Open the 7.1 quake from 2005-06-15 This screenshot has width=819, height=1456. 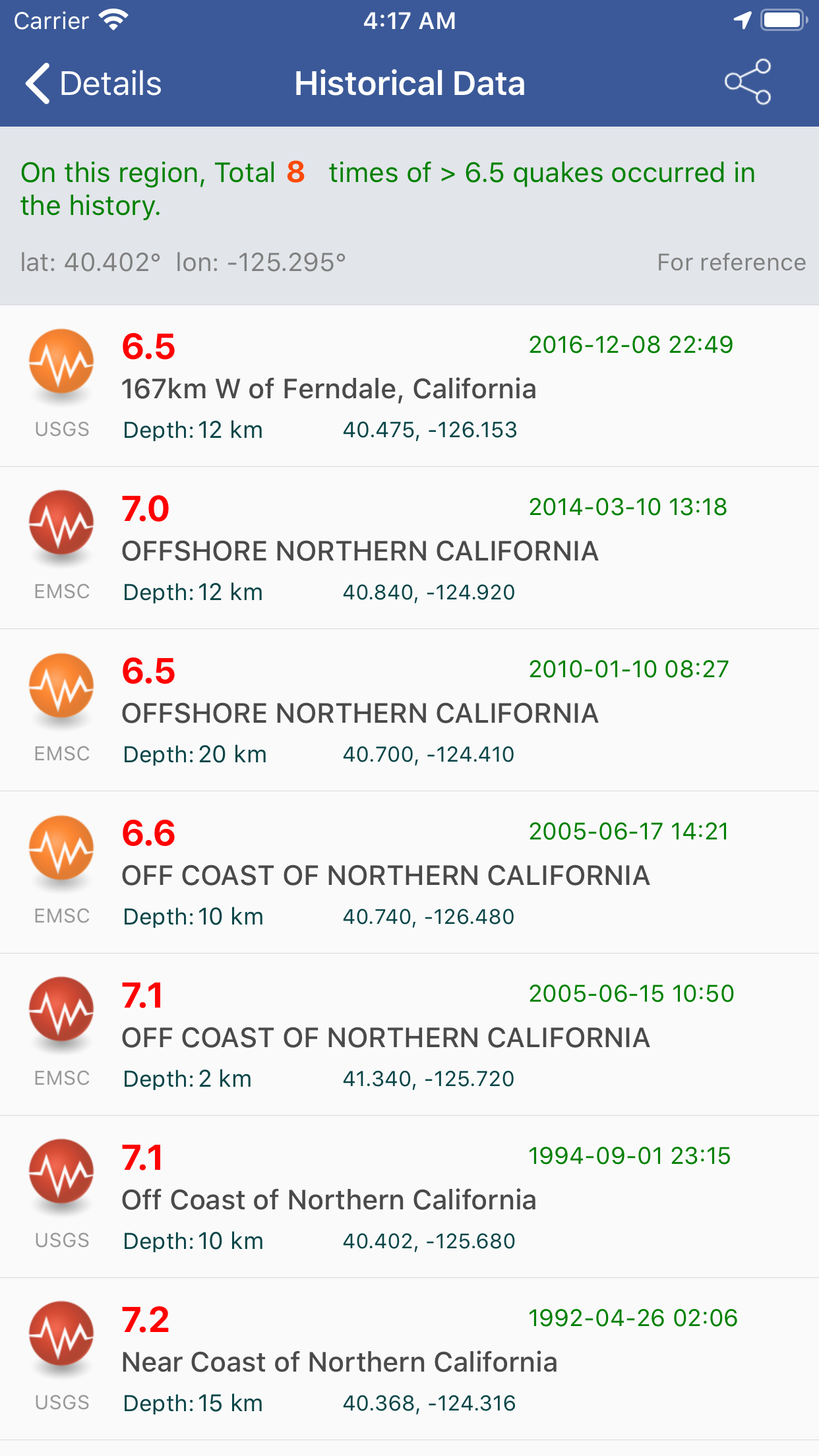coord(409,1035)
